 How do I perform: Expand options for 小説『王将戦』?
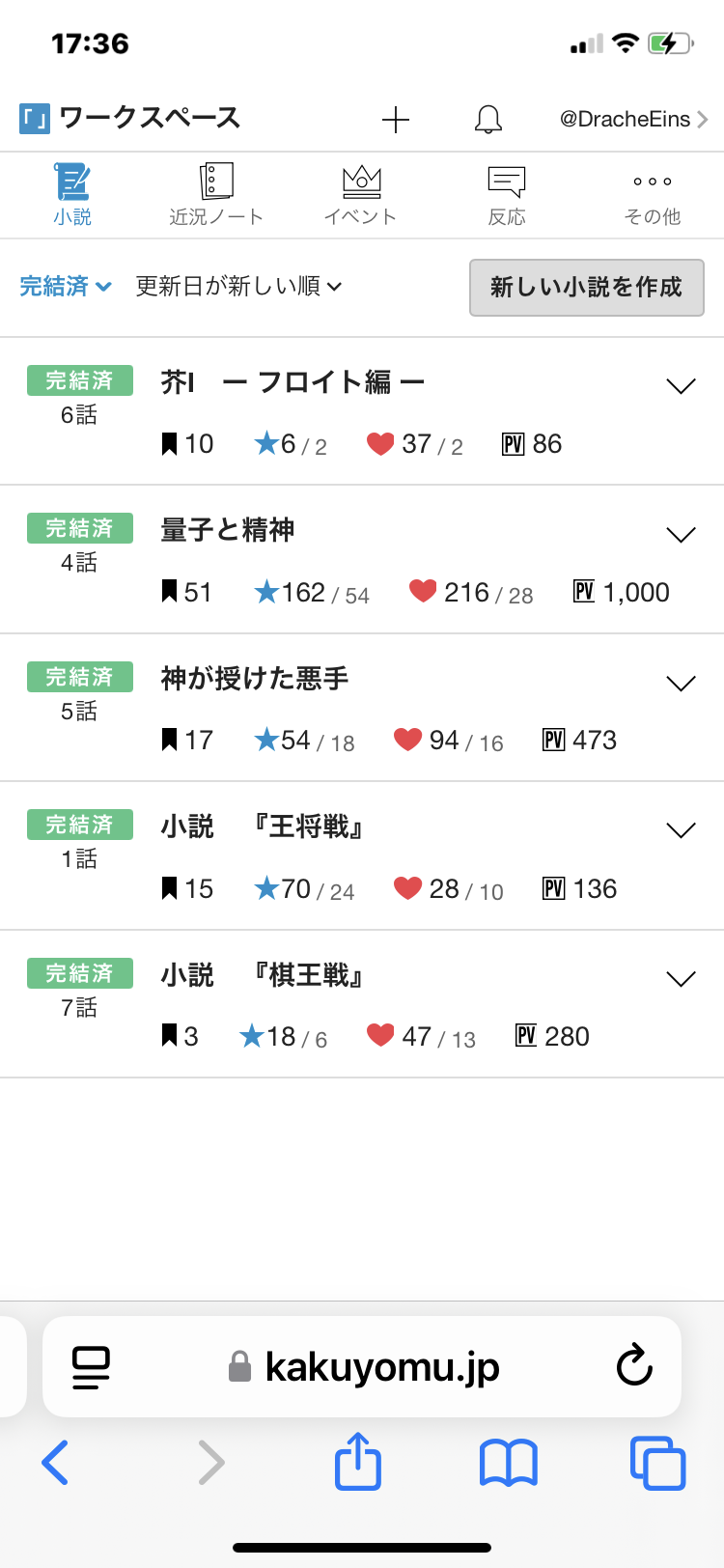682,830
